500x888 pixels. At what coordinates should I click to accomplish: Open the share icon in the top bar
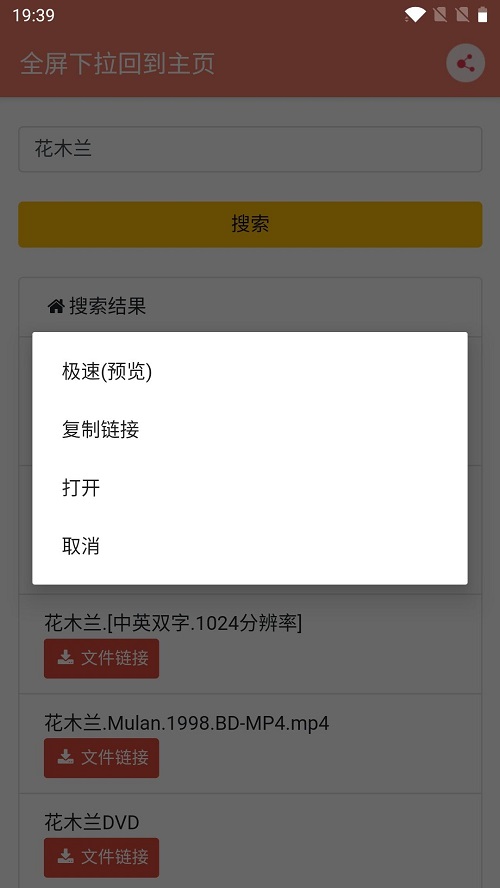point(465,63)
